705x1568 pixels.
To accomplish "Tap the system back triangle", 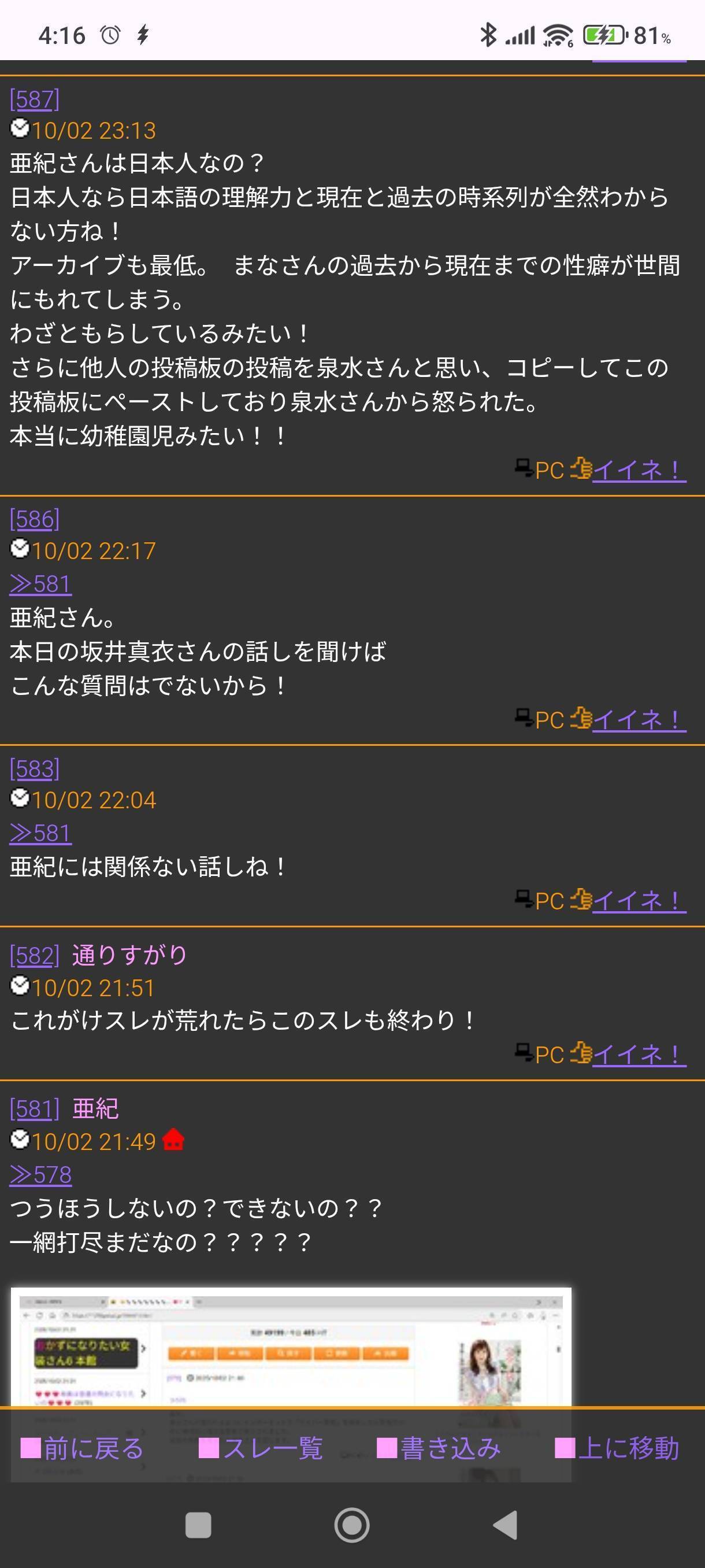I will pyautogui.click(x=506, y=1525).
